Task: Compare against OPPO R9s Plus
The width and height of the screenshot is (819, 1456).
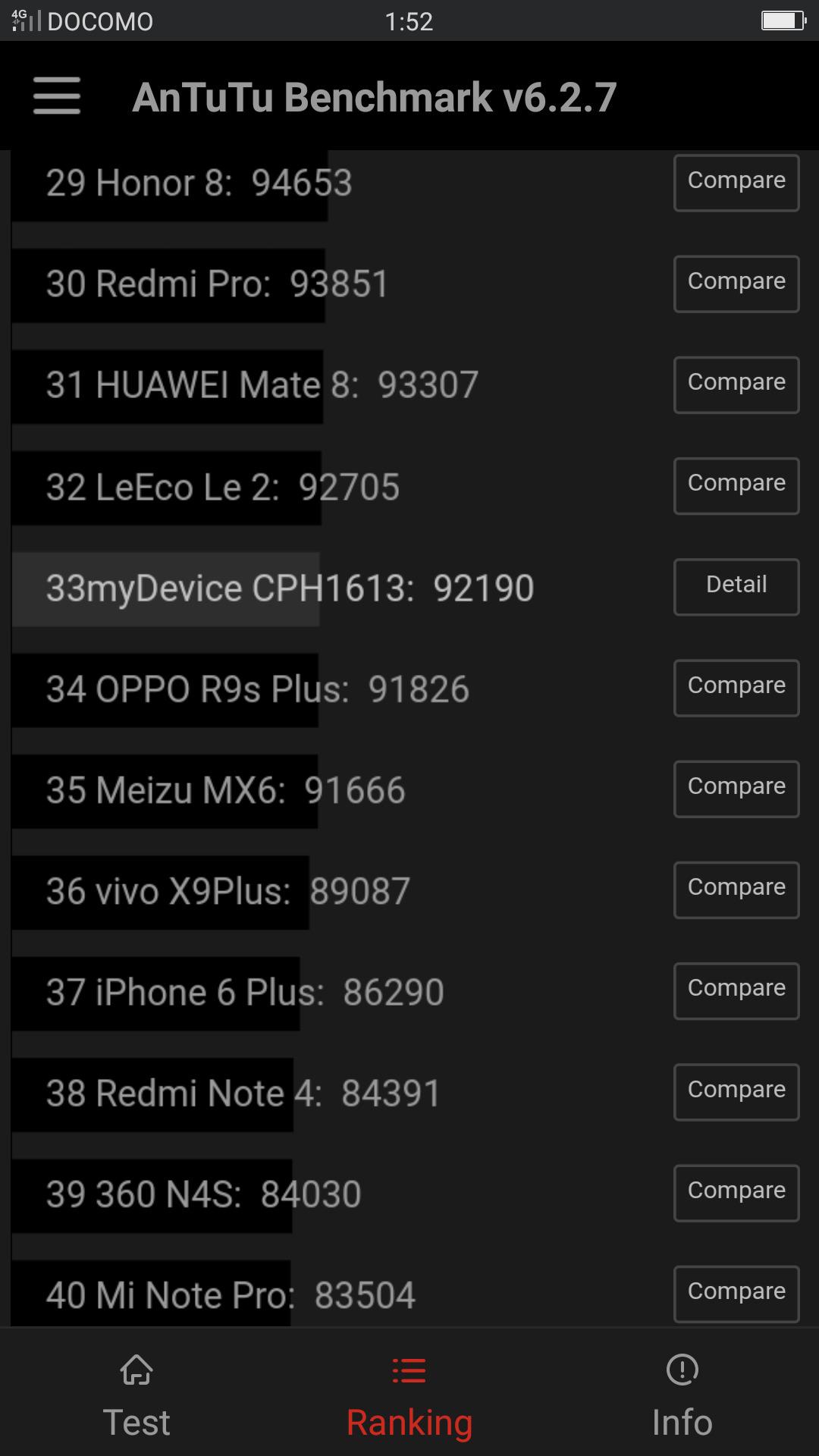Action: 736,688
